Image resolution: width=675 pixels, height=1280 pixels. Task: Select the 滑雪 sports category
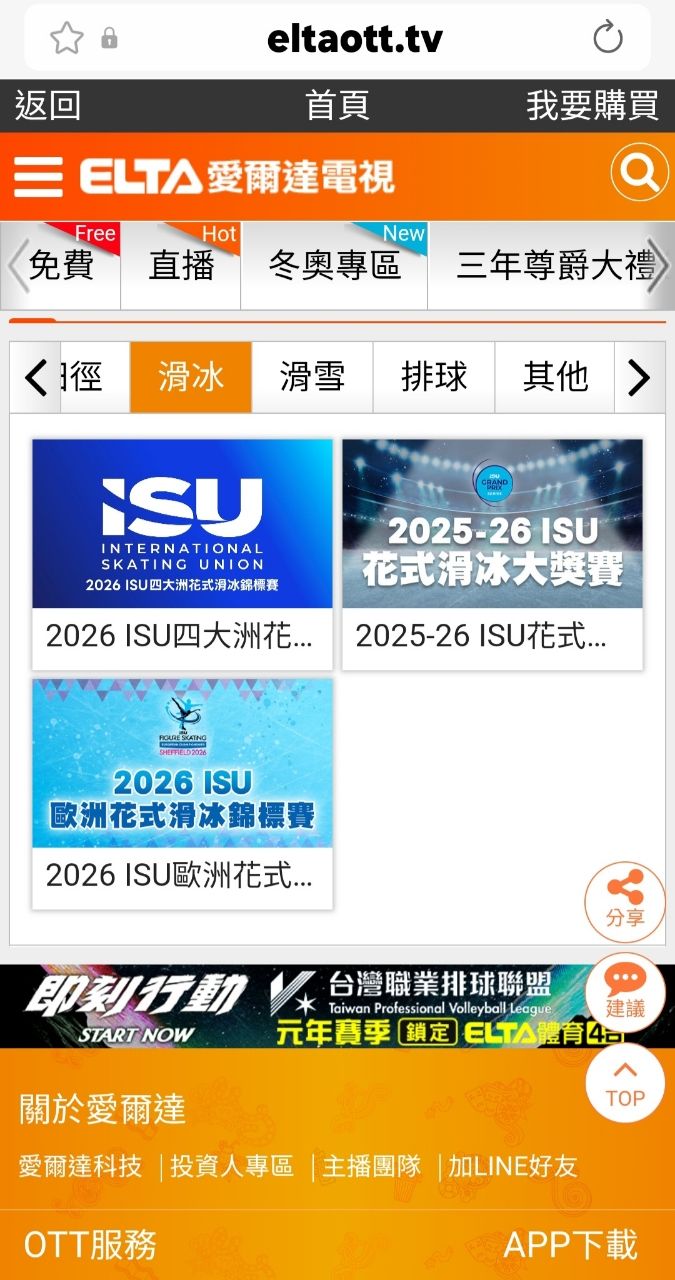312,377
